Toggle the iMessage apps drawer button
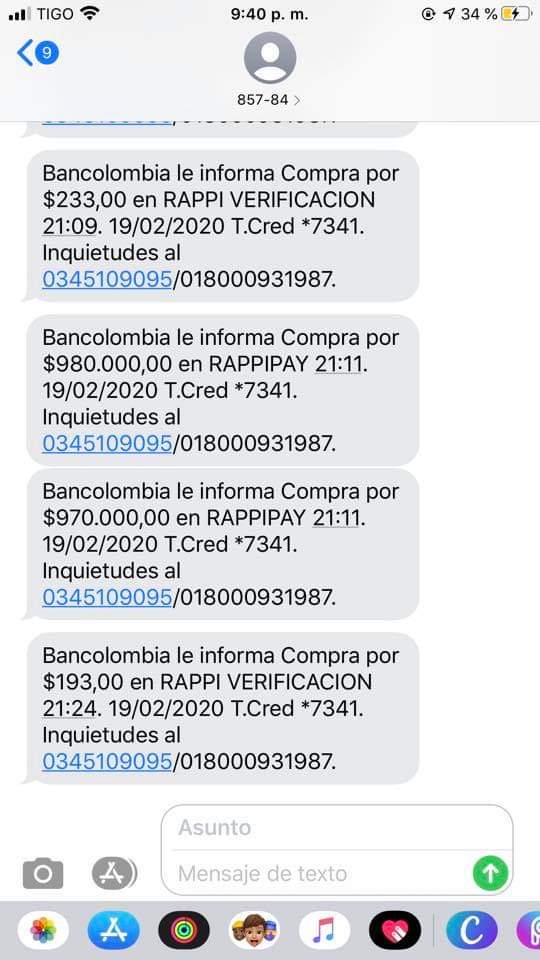Viewport: 540px width, 960px height. [114, 873]
